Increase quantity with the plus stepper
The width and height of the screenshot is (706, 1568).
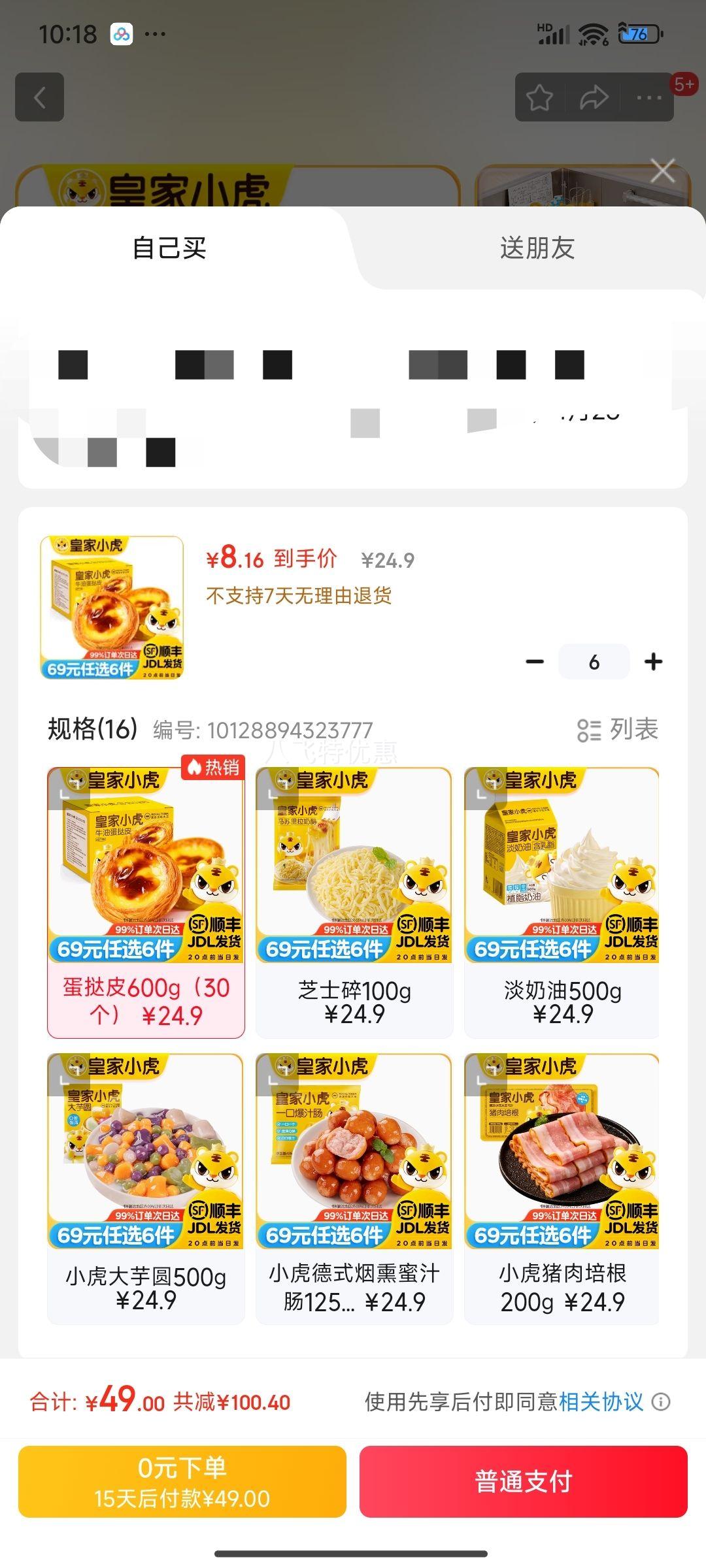(x=652, y=661)
